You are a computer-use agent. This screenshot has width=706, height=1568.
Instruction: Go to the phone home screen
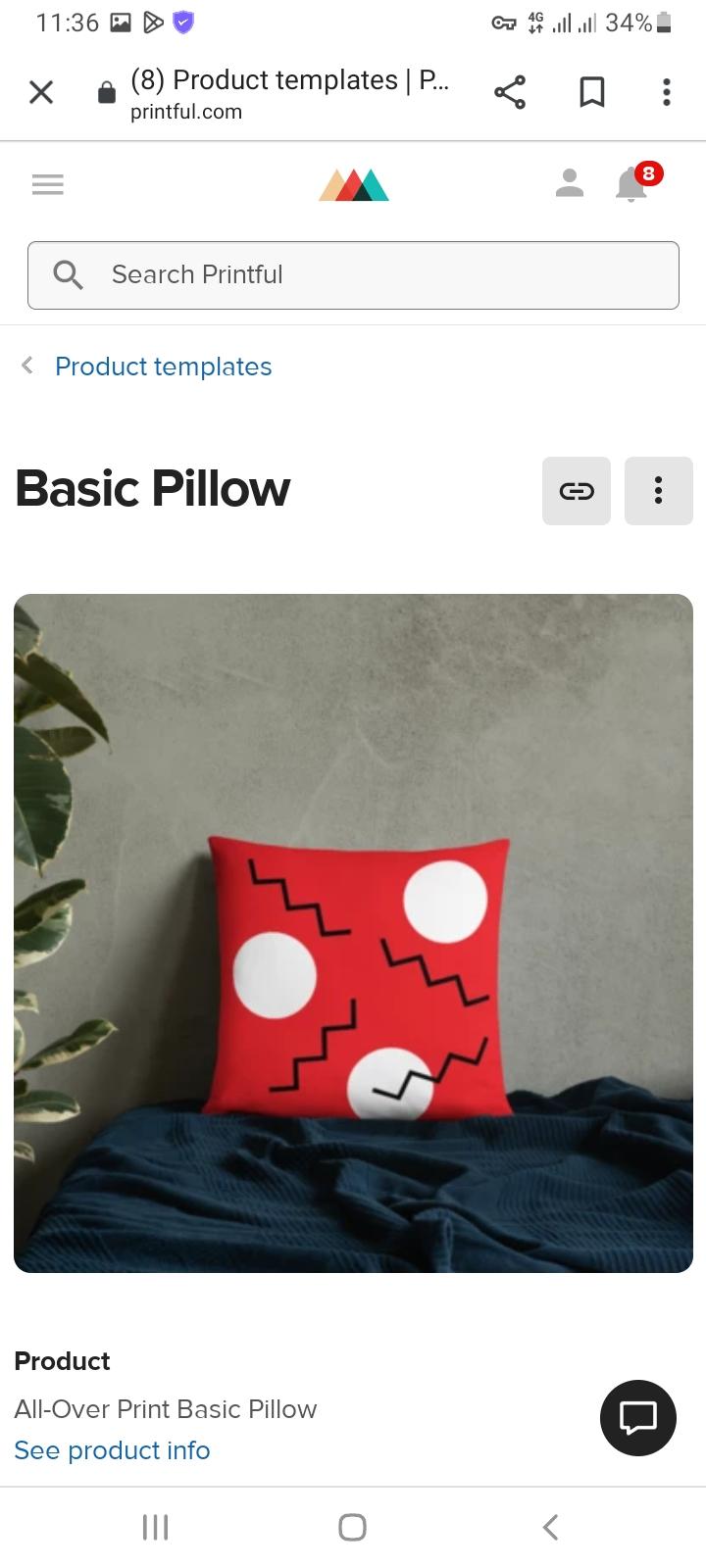click(x=352, y=1527)
